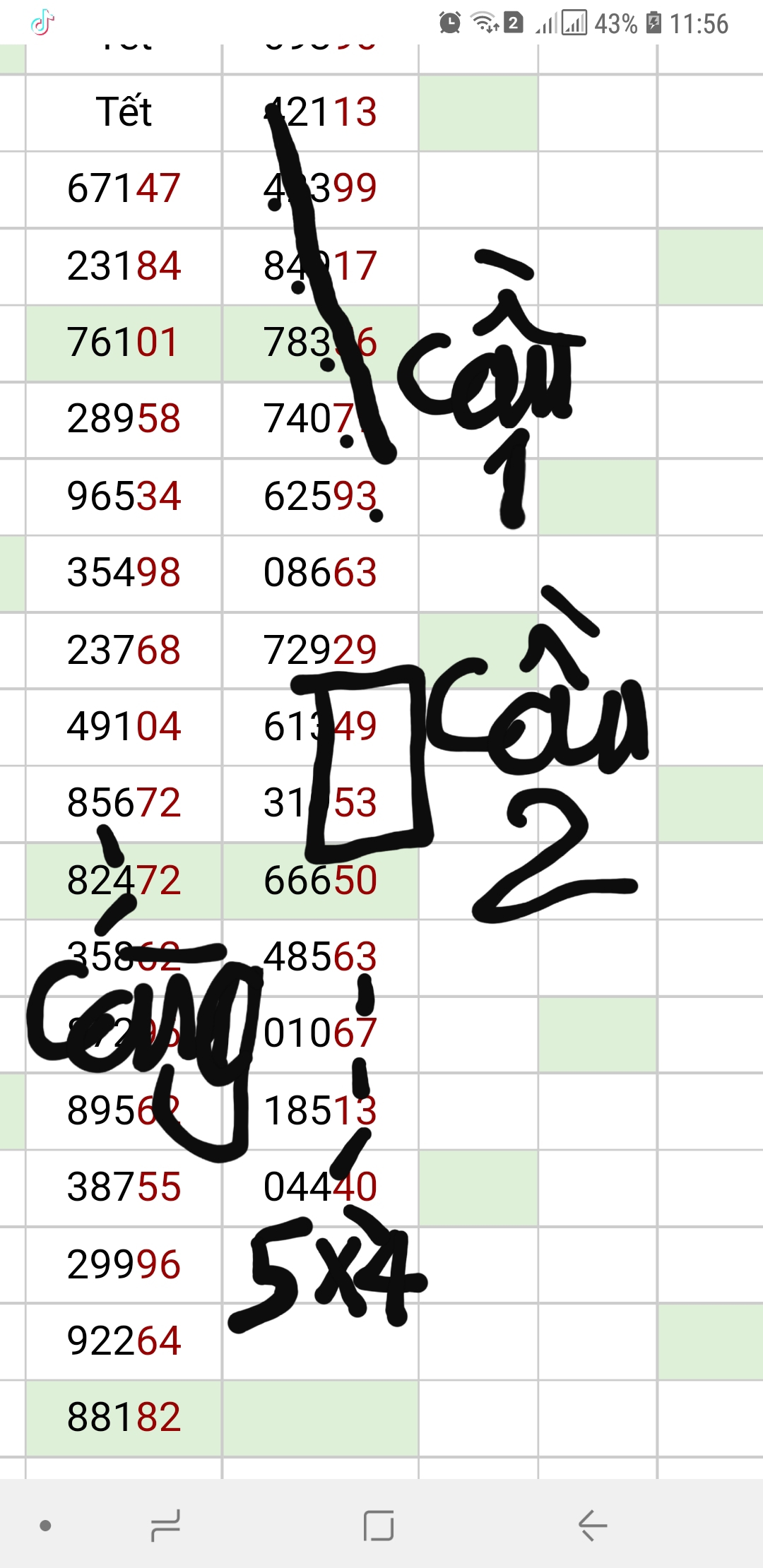Go to the home screen via the navigation bar
The height and width of the screenshot is (1568, 763).
(x=379, y=1526)
